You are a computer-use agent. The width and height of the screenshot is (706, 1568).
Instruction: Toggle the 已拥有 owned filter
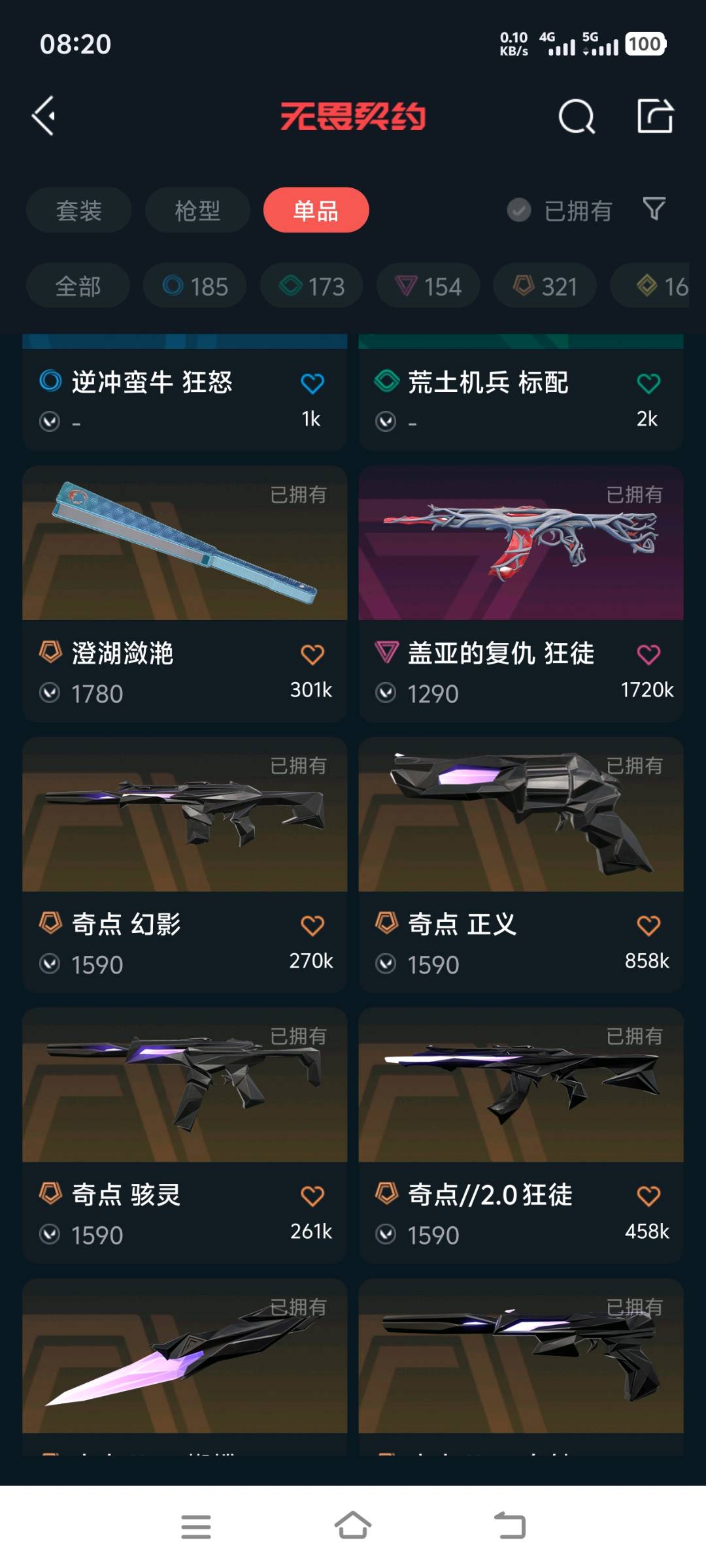(x=560, y=210)
